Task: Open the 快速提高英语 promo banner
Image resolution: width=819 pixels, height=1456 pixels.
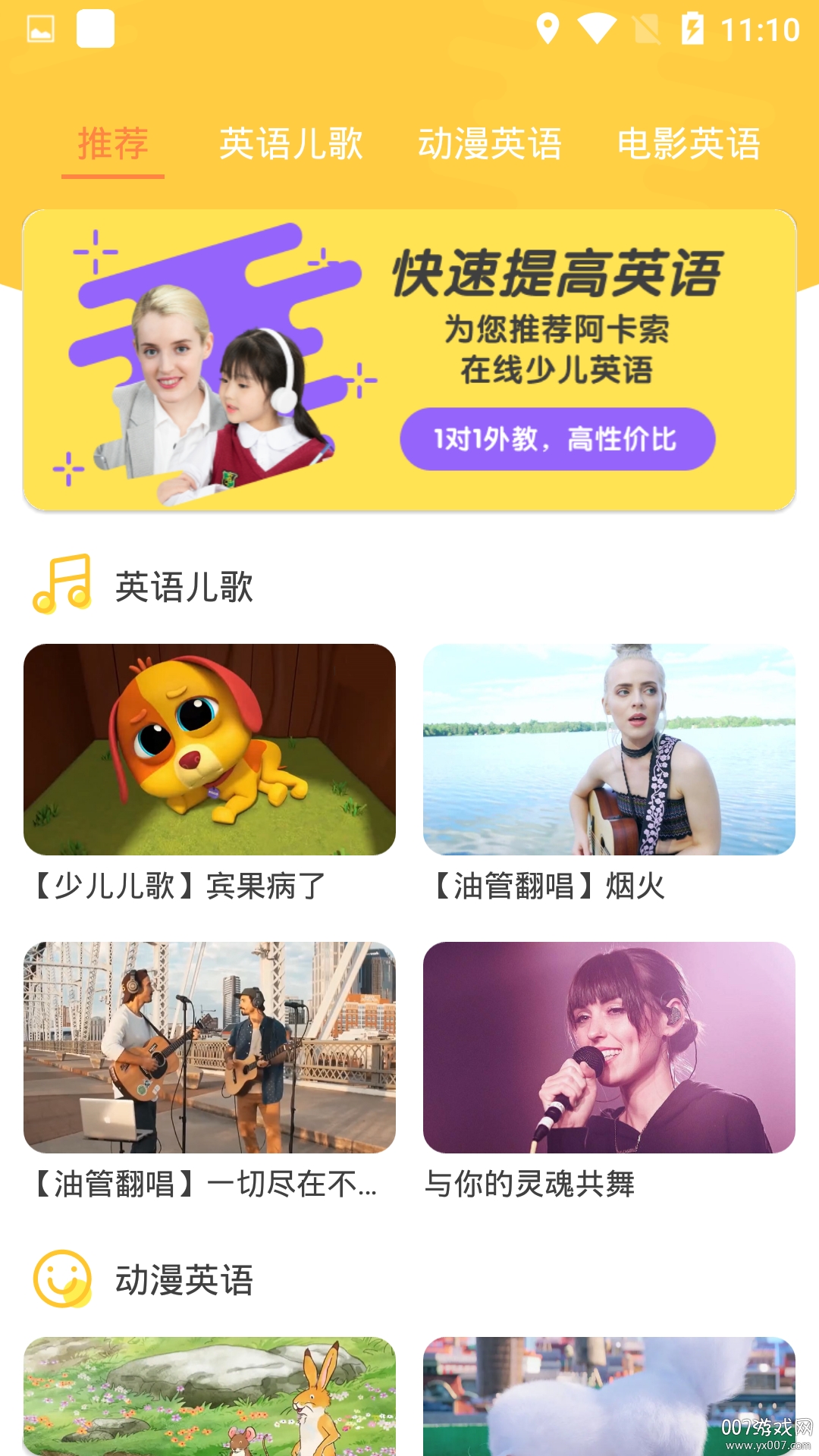Action: click(x=409, y=359)
